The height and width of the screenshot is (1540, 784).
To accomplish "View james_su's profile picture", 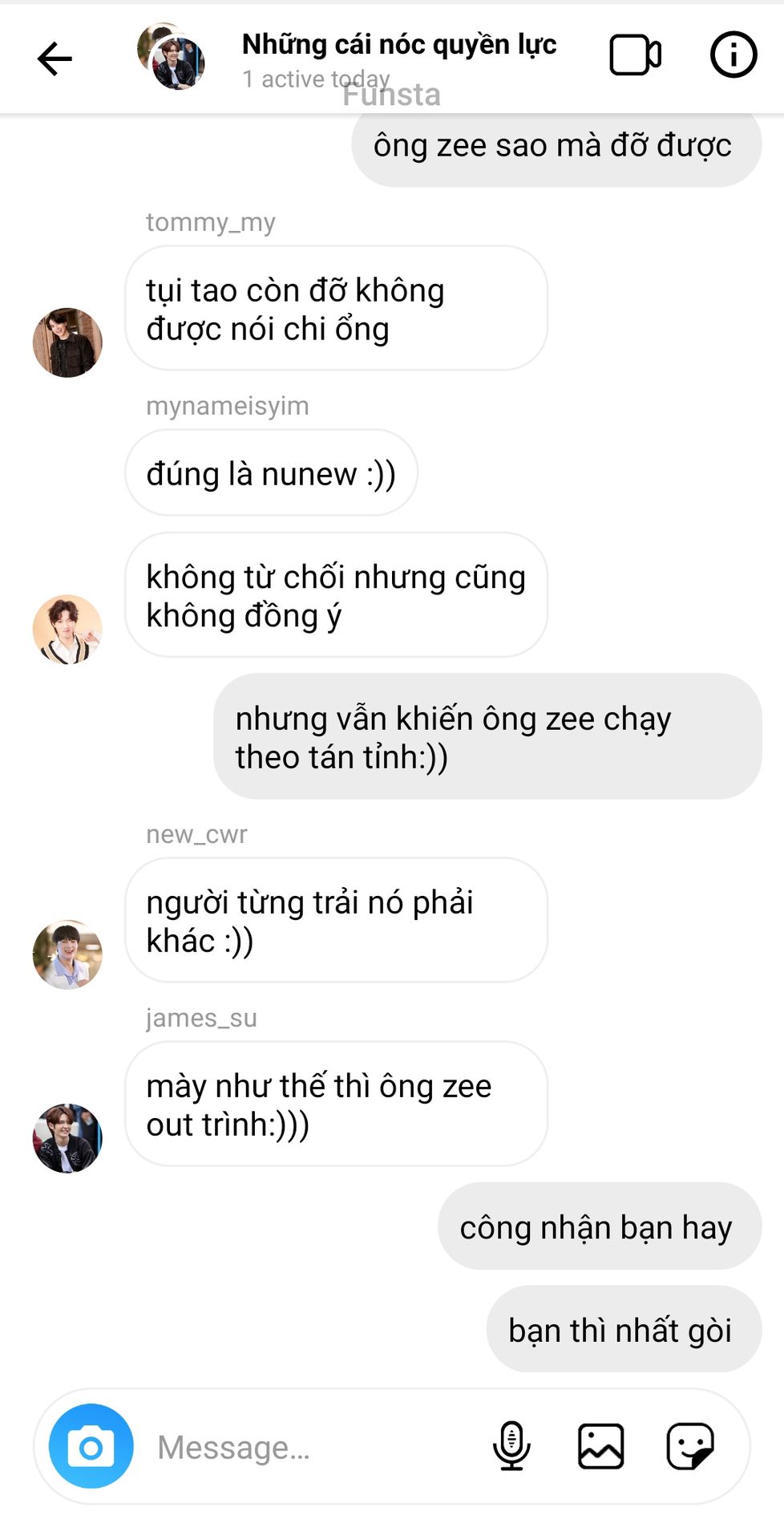I will tap(67, 1138).
